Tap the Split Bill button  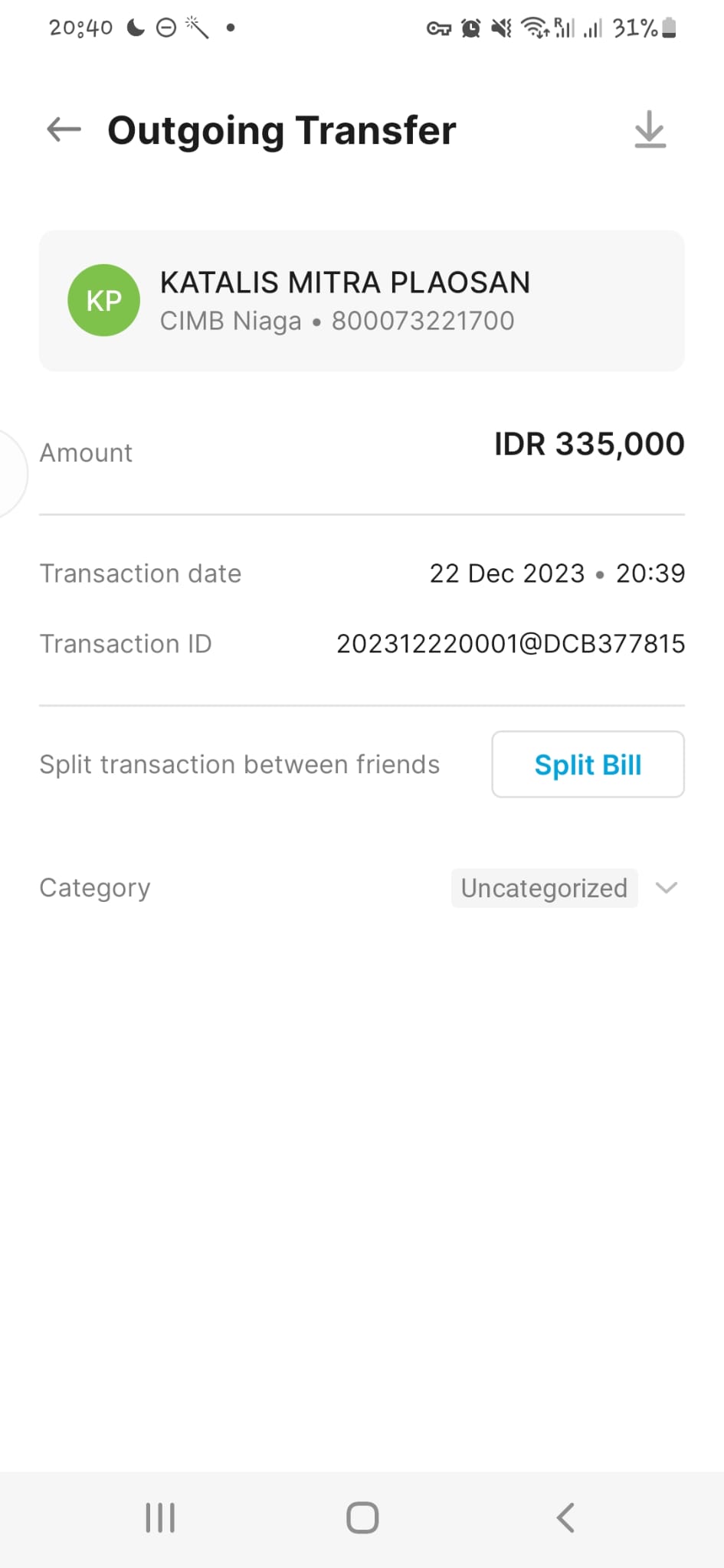(x=588, y=764)
